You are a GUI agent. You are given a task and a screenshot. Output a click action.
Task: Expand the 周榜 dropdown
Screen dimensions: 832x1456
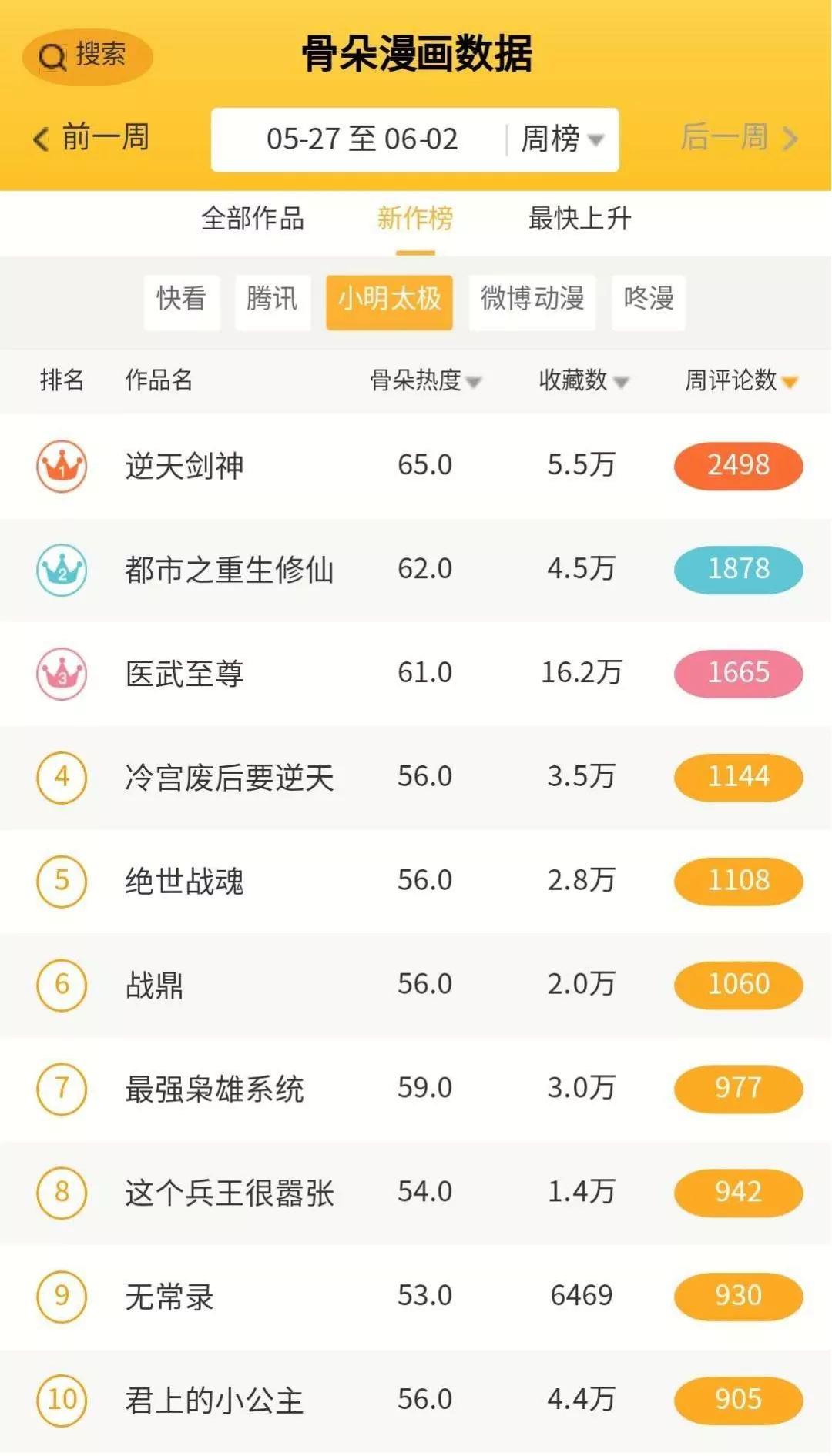coord(562,139)
